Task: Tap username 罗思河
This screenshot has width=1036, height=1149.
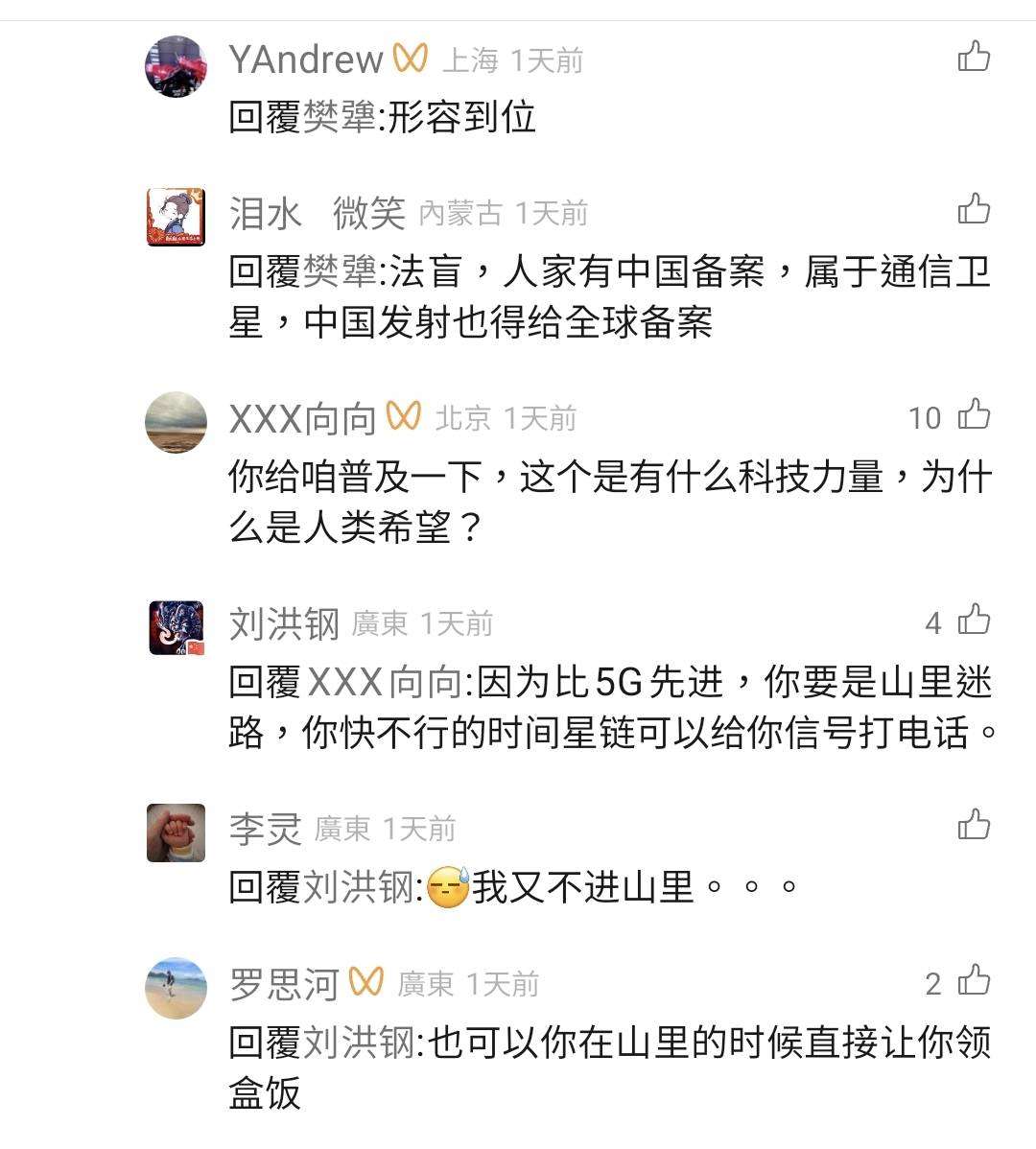Action: [x=284, y=984]
